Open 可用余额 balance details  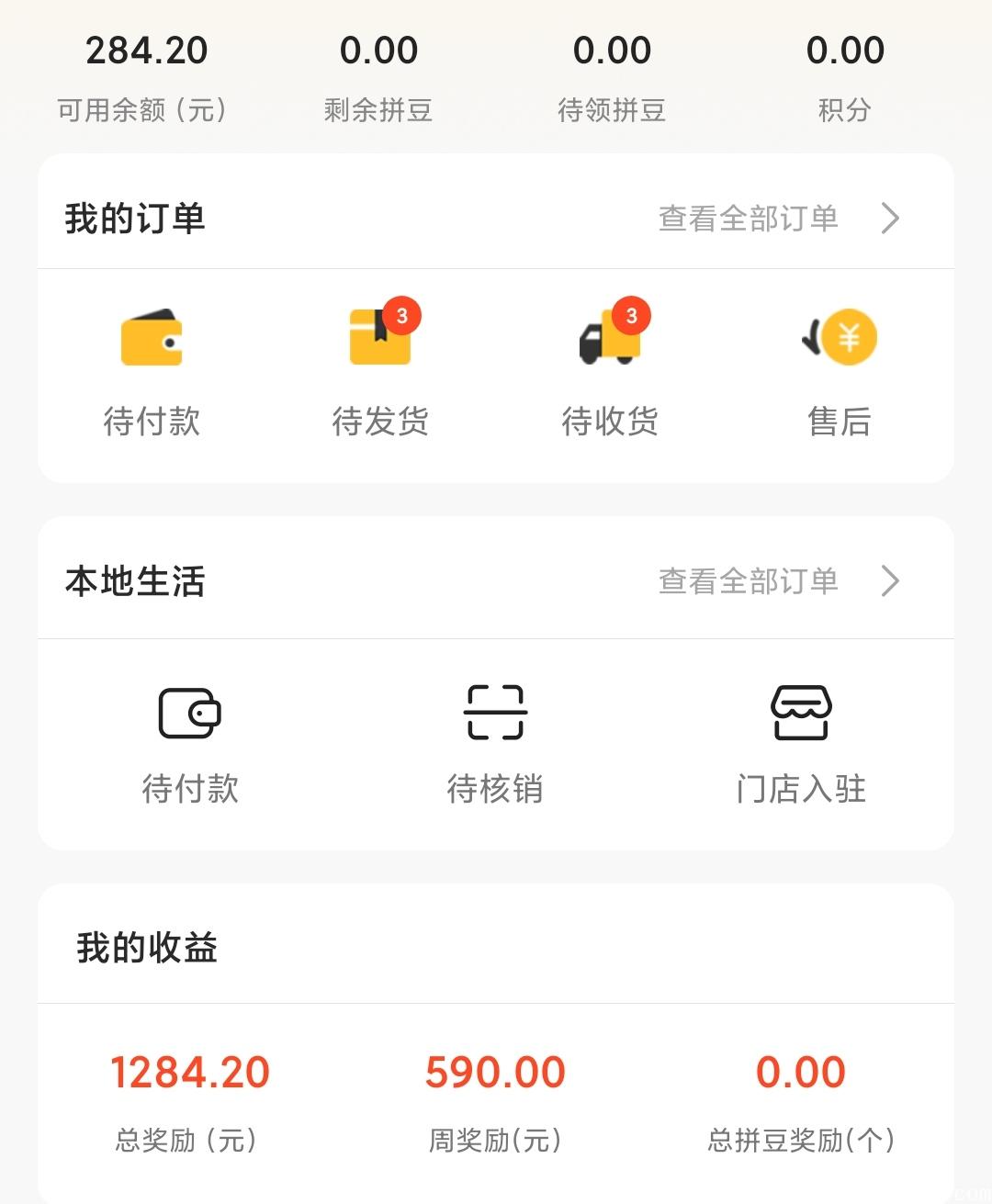(144, 78)
